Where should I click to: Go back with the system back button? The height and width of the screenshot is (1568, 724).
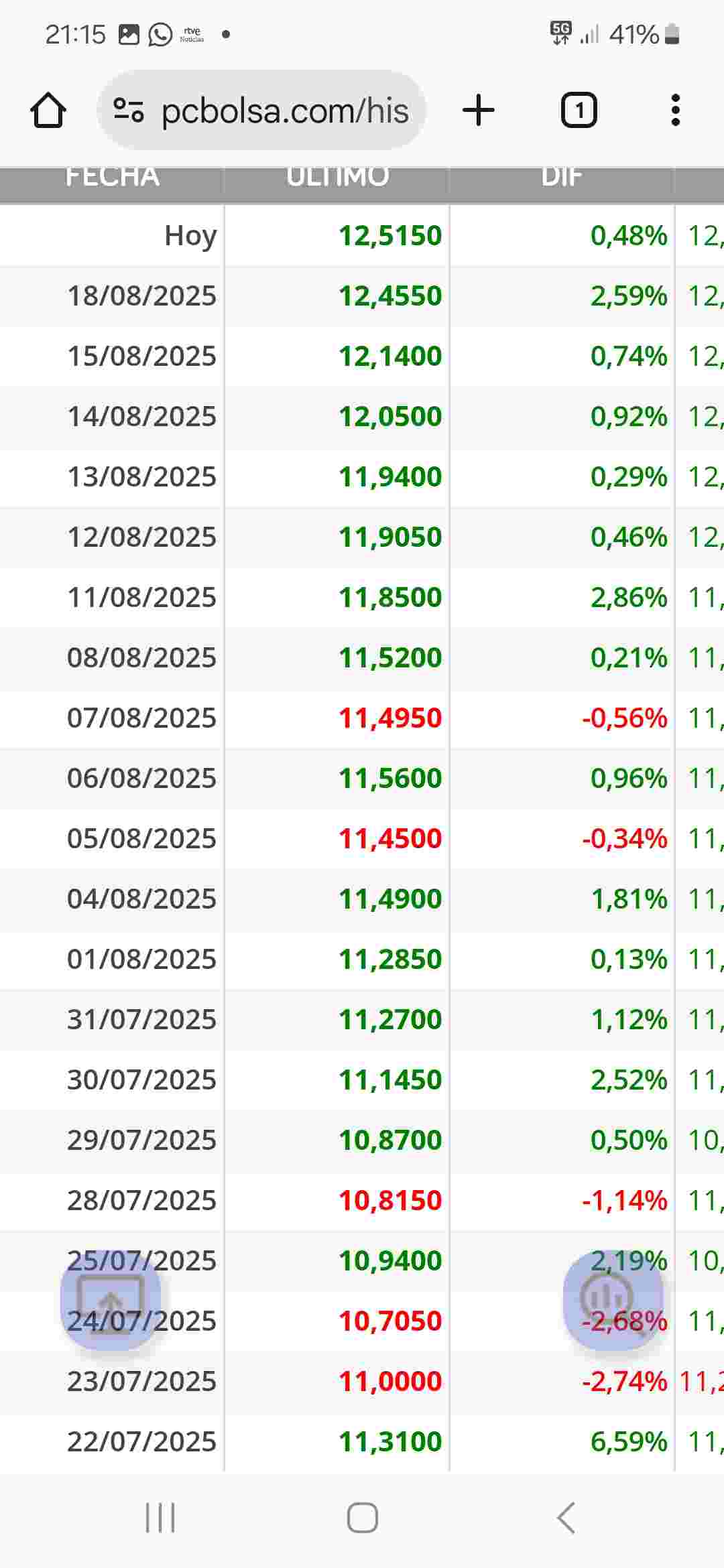tap(566, 1518)
